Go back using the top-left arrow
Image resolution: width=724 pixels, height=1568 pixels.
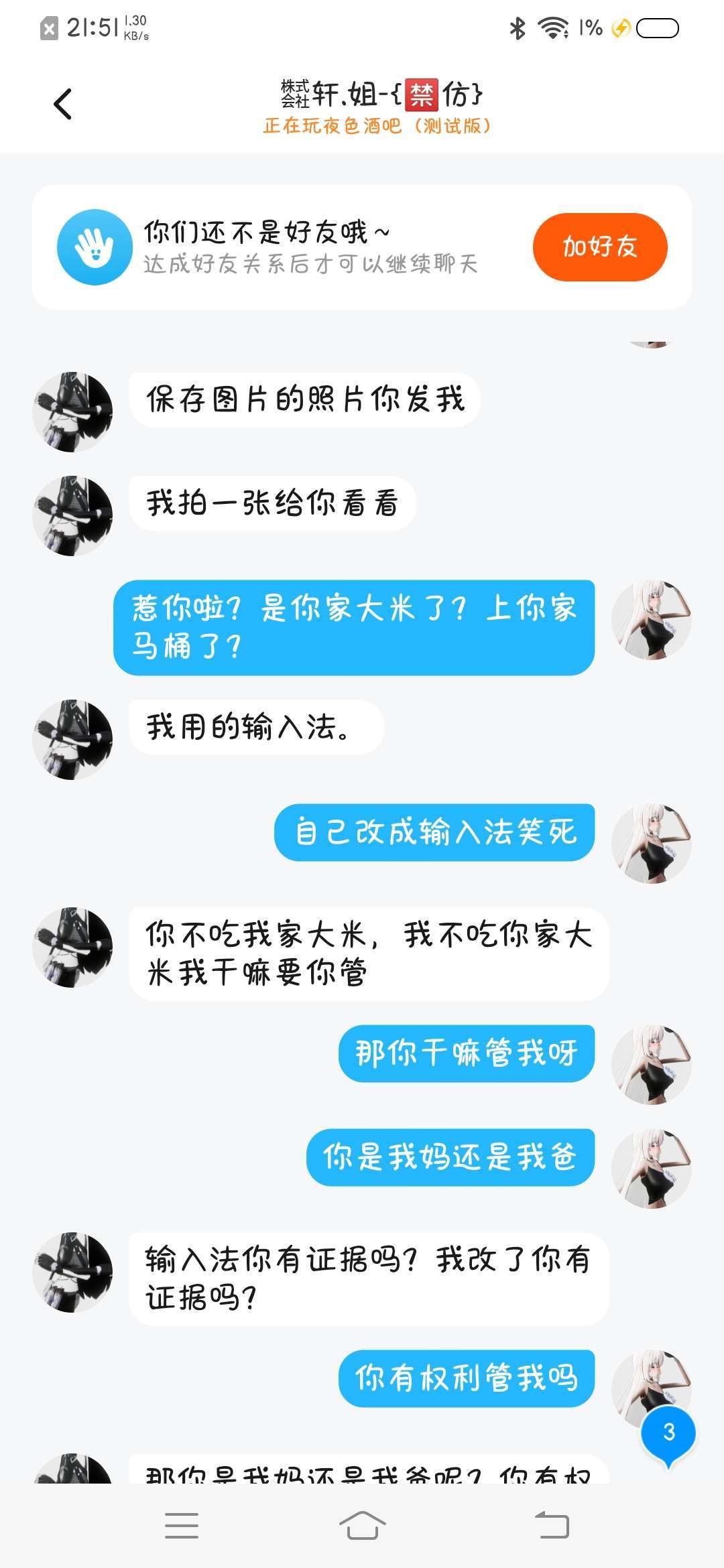tap(62, 104)
